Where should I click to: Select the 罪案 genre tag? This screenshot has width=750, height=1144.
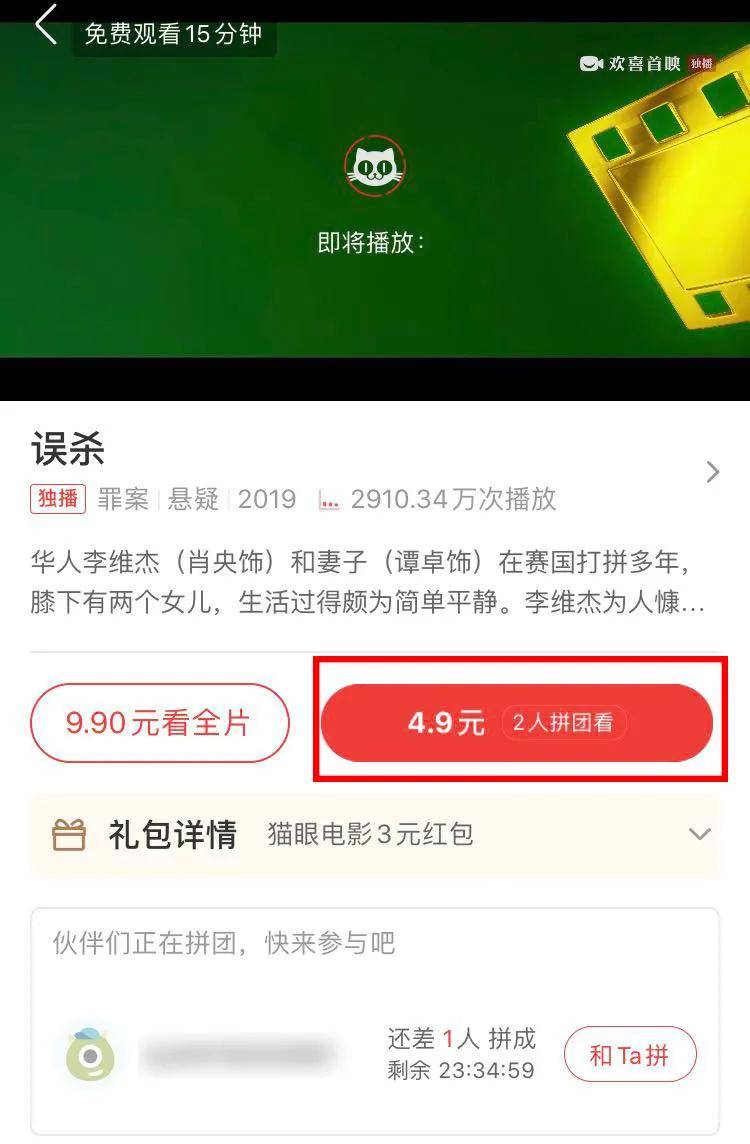(x=123, y=499)
